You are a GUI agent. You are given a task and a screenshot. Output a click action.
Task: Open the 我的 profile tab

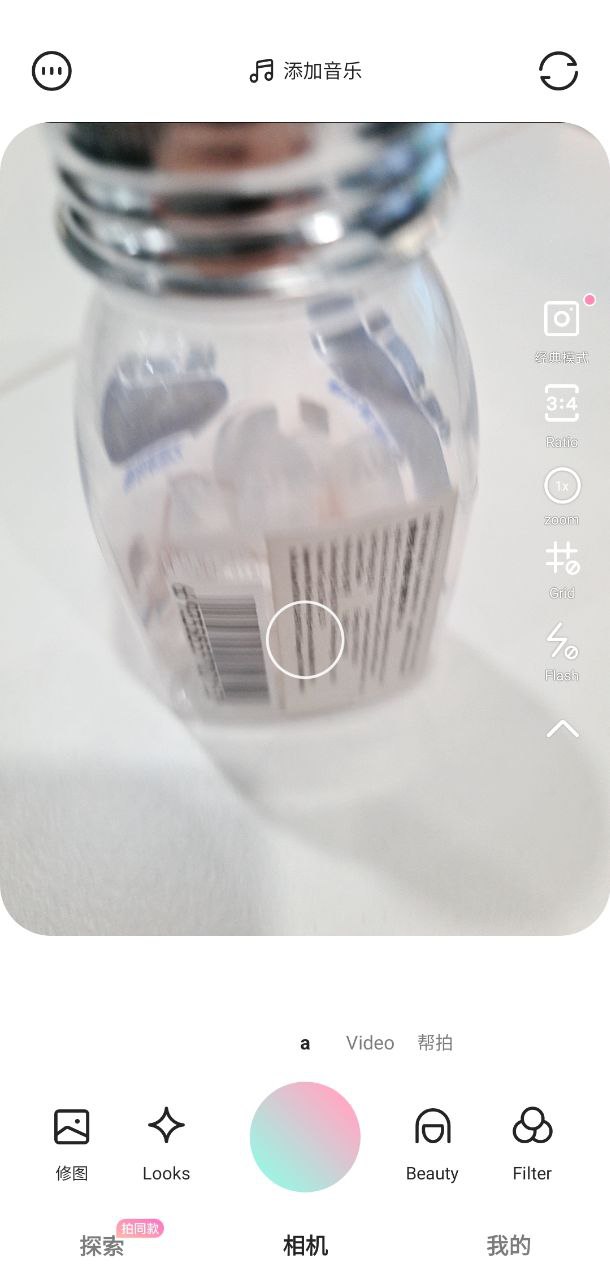tap(508, 1246)
